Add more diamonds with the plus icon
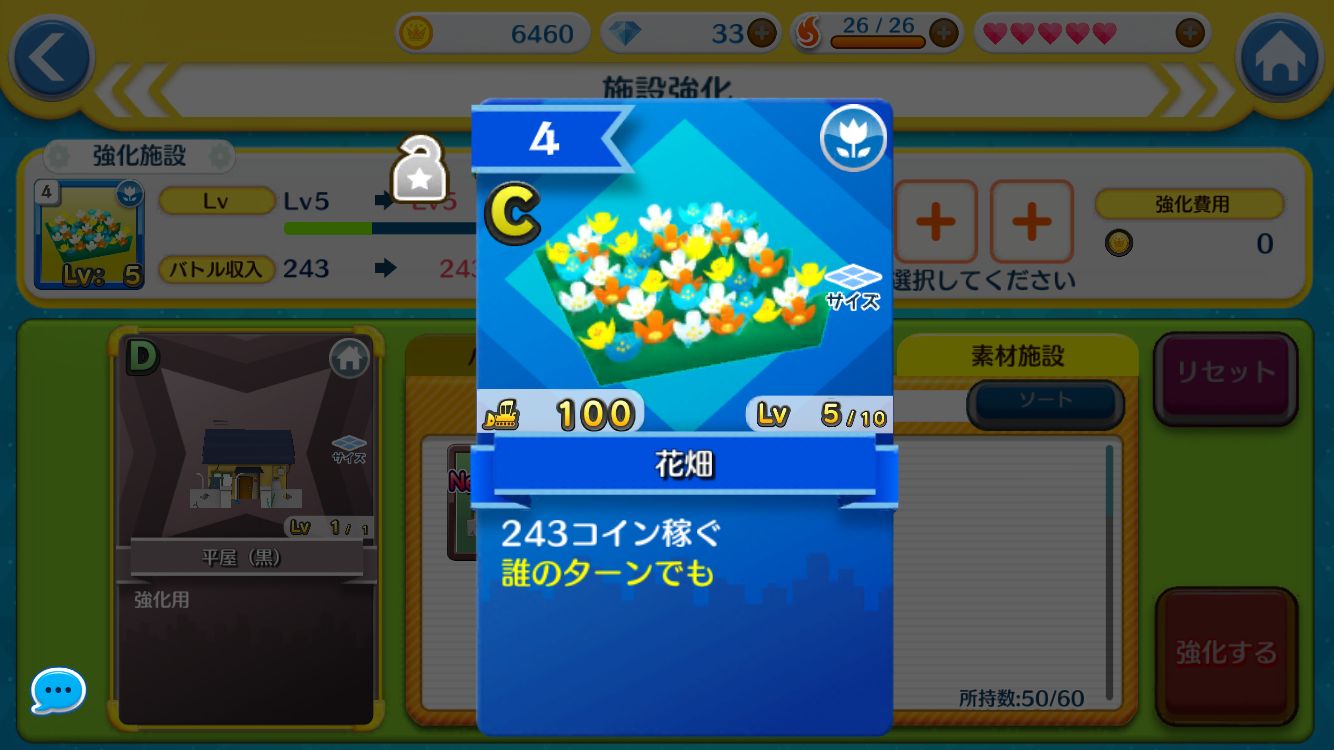 pyautogui.click(x=760, y=33)
